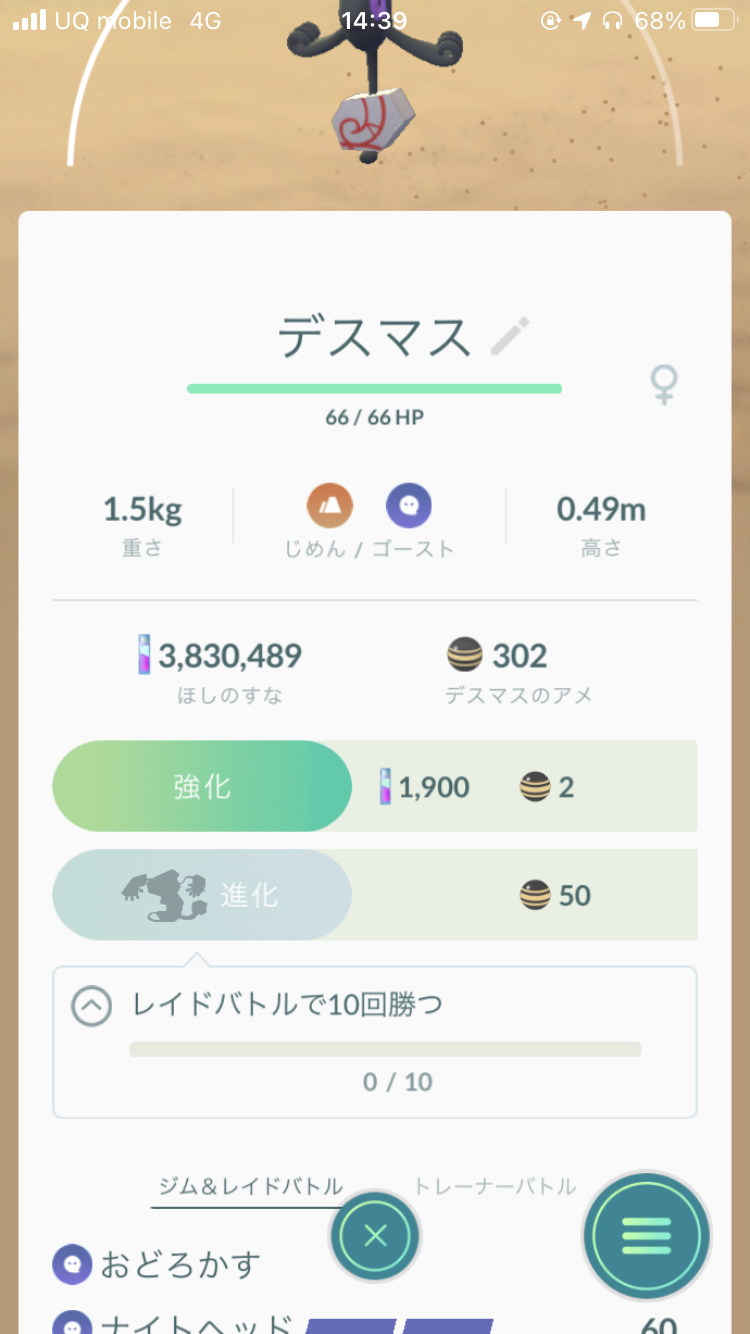
Task: Edit the デスマス nickname with the pencil icon
Action: 511,337
